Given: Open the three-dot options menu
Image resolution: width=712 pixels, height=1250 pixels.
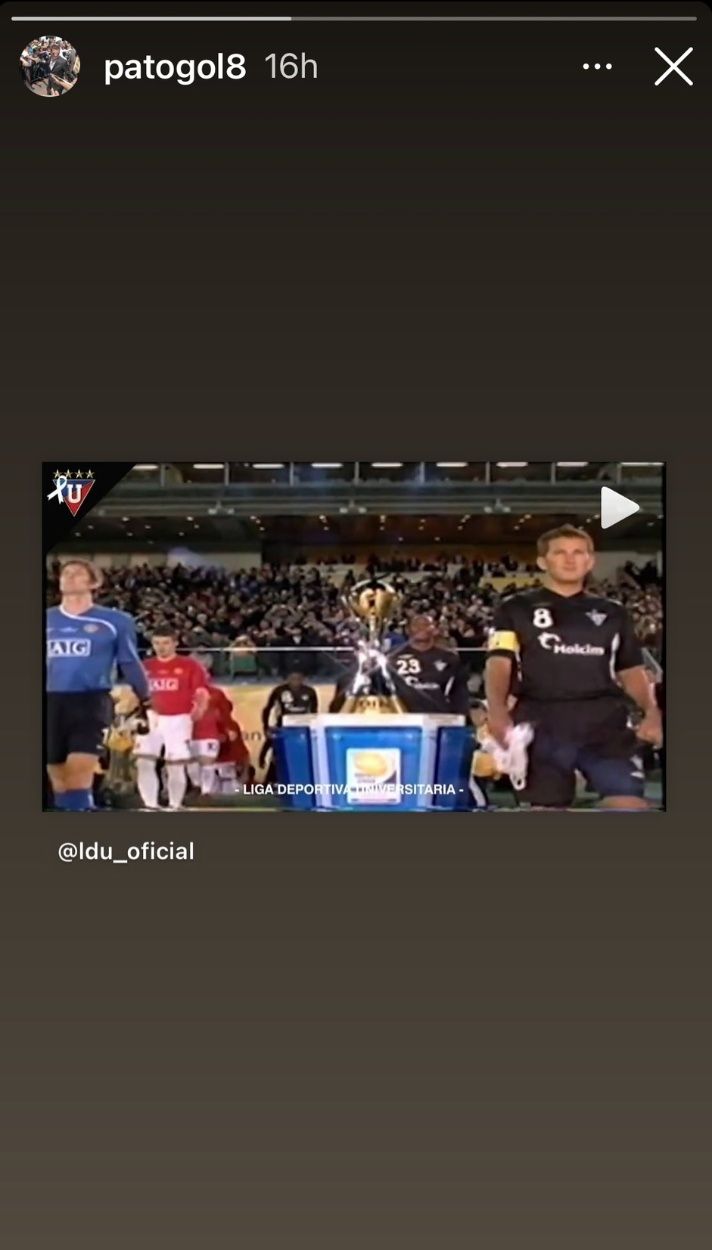Looking at the screenshot, I should click(x=597, y=67).
